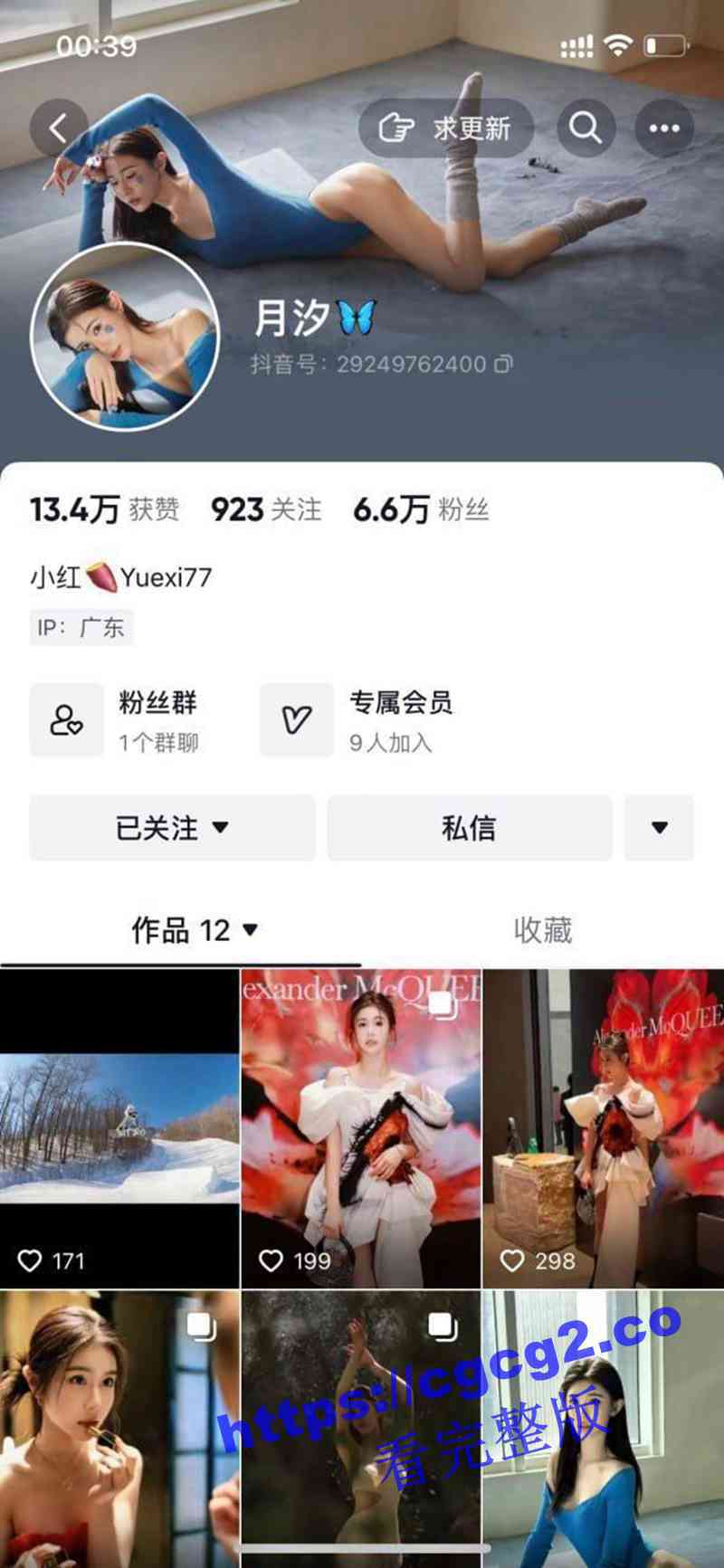724x1568 pixels.
Task: Tap the 求更新 button
Action: (x=445, y=128)
